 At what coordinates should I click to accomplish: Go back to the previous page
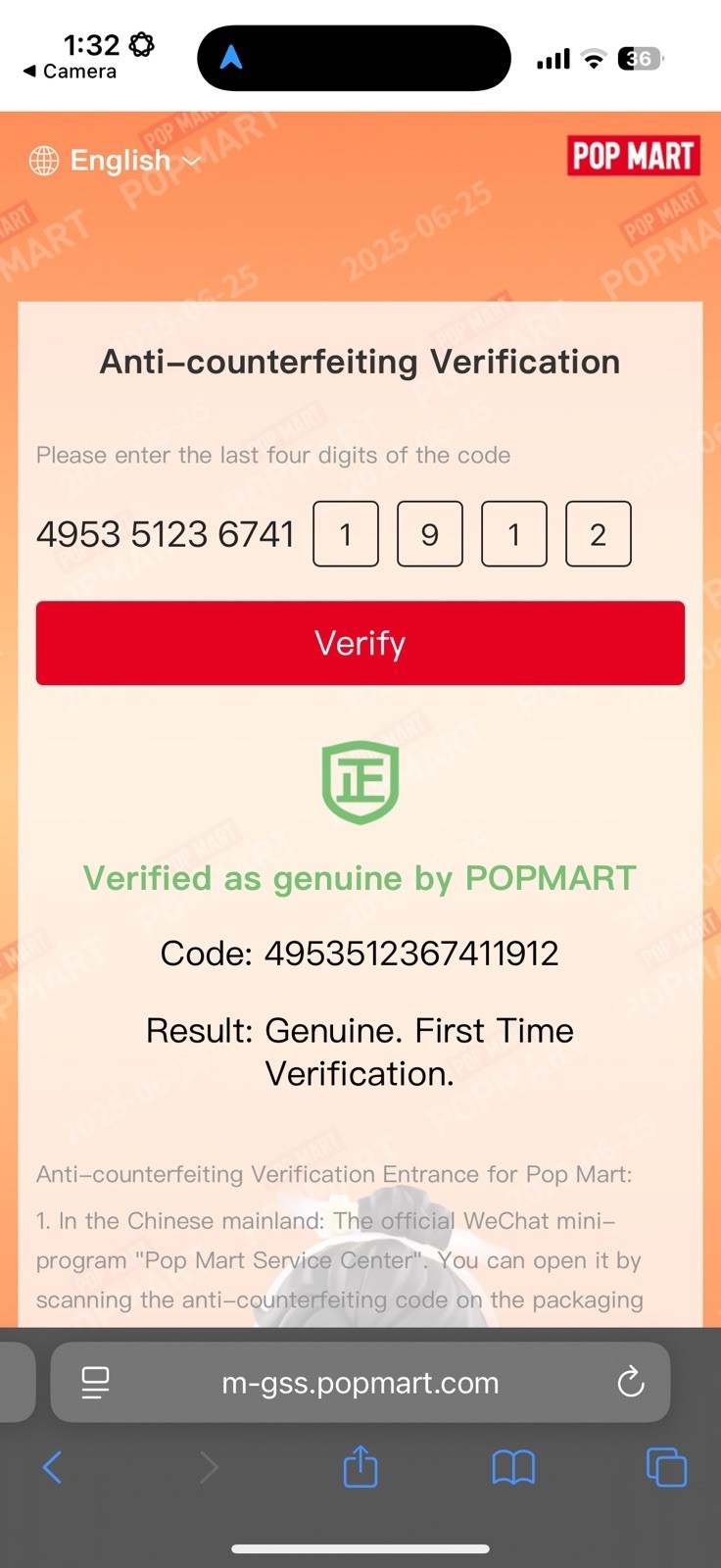click(53, 1467)
